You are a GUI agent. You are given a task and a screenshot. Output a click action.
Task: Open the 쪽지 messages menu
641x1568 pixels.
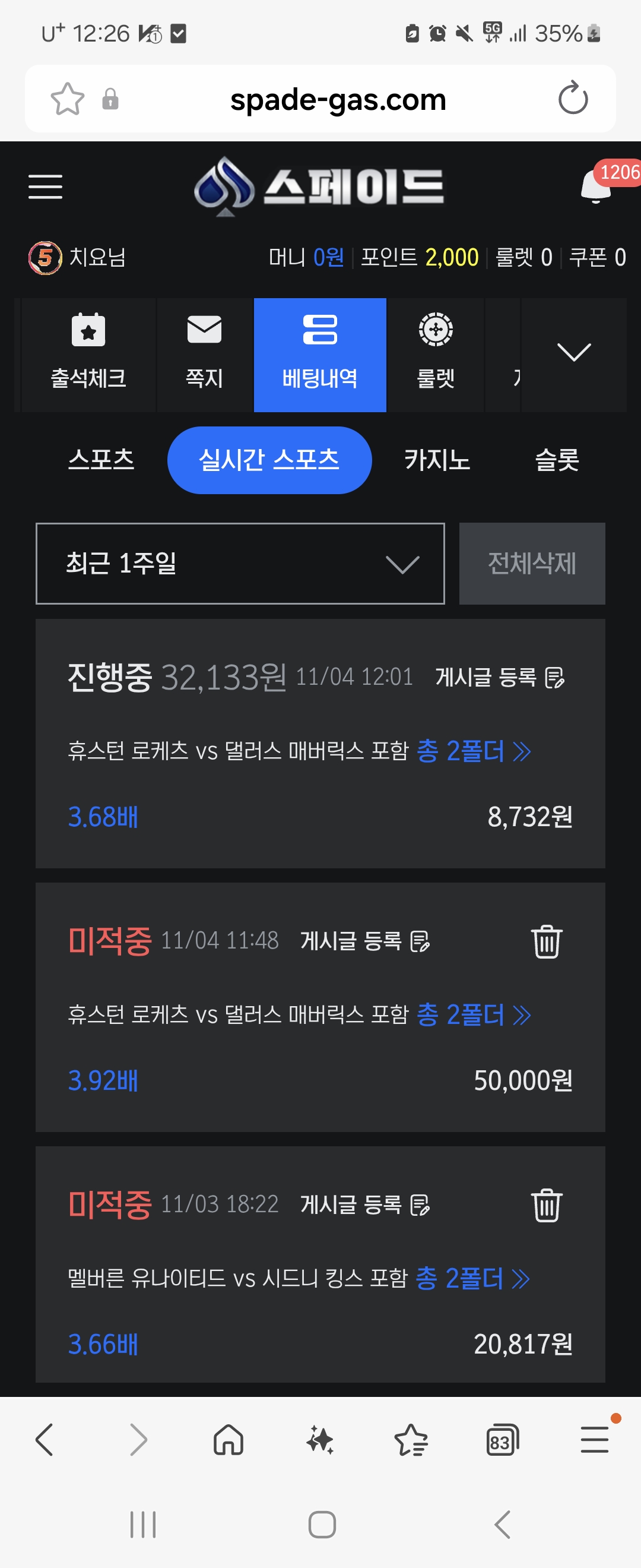(204, 354)
